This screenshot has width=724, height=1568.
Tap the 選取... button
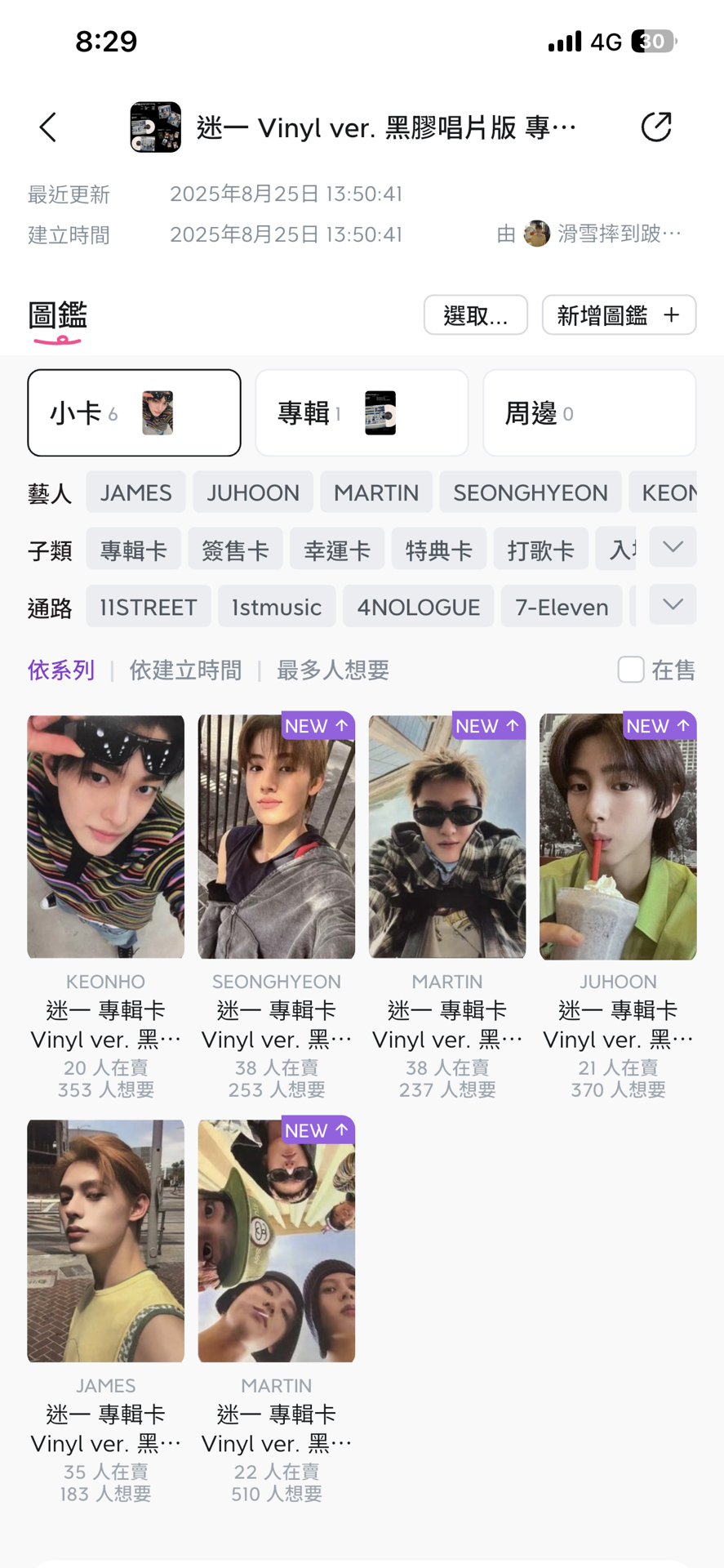[x=475, y=315]
